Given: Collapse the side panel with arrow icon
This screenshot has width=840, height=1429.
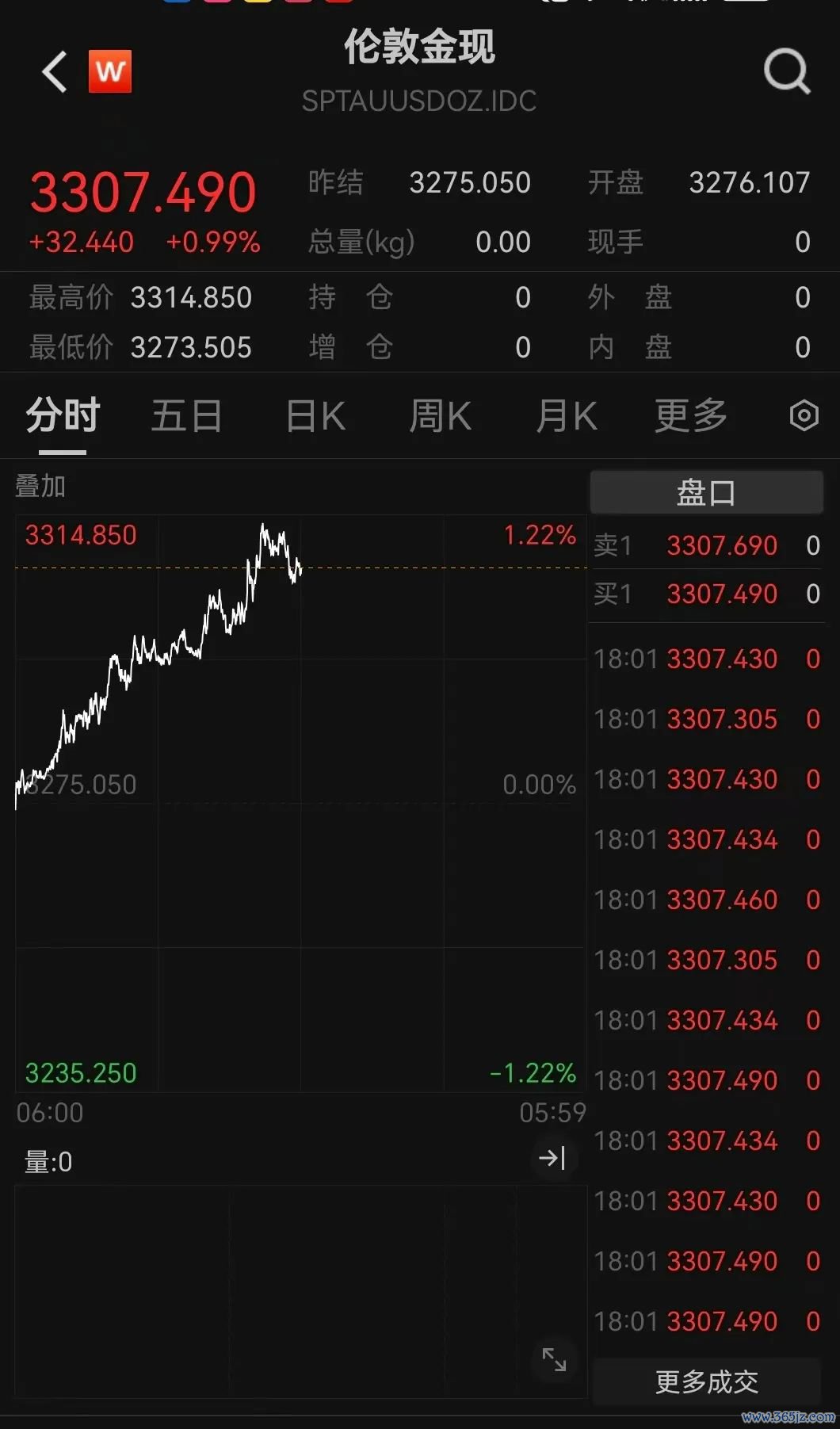Looking at the screenshot, I should pos(552,1159).
